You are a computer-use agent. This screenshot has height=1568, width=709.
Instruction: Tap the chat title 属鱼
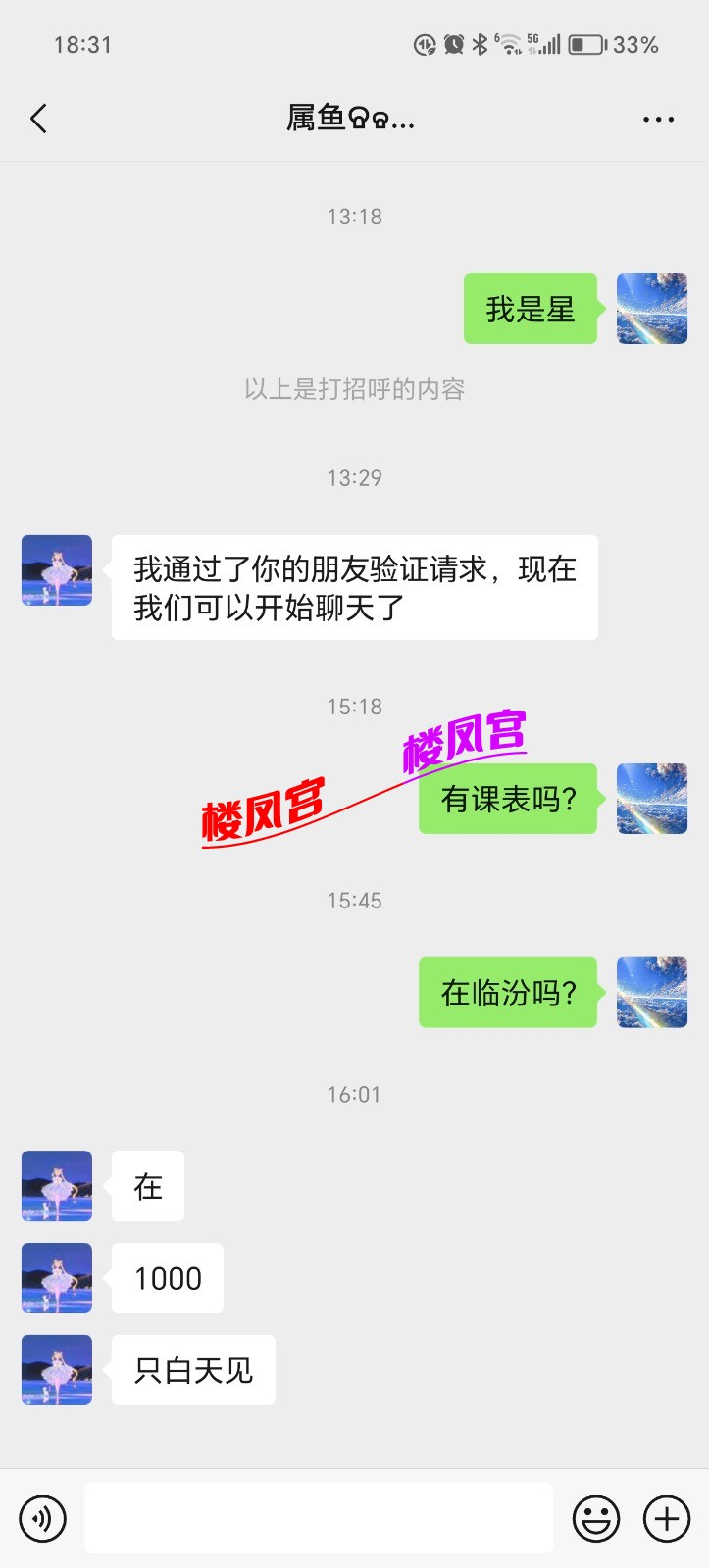[354, 118]
